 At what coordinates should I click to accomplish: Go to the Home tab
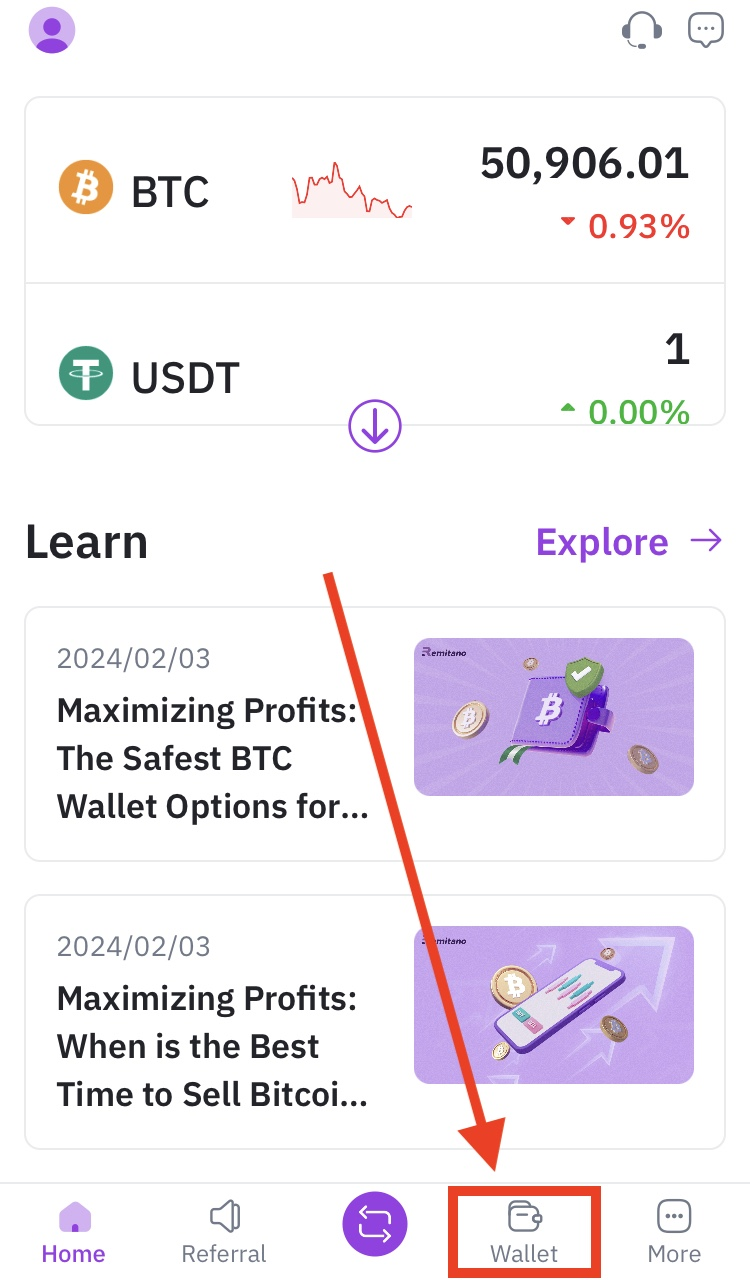coord(74,1233)
